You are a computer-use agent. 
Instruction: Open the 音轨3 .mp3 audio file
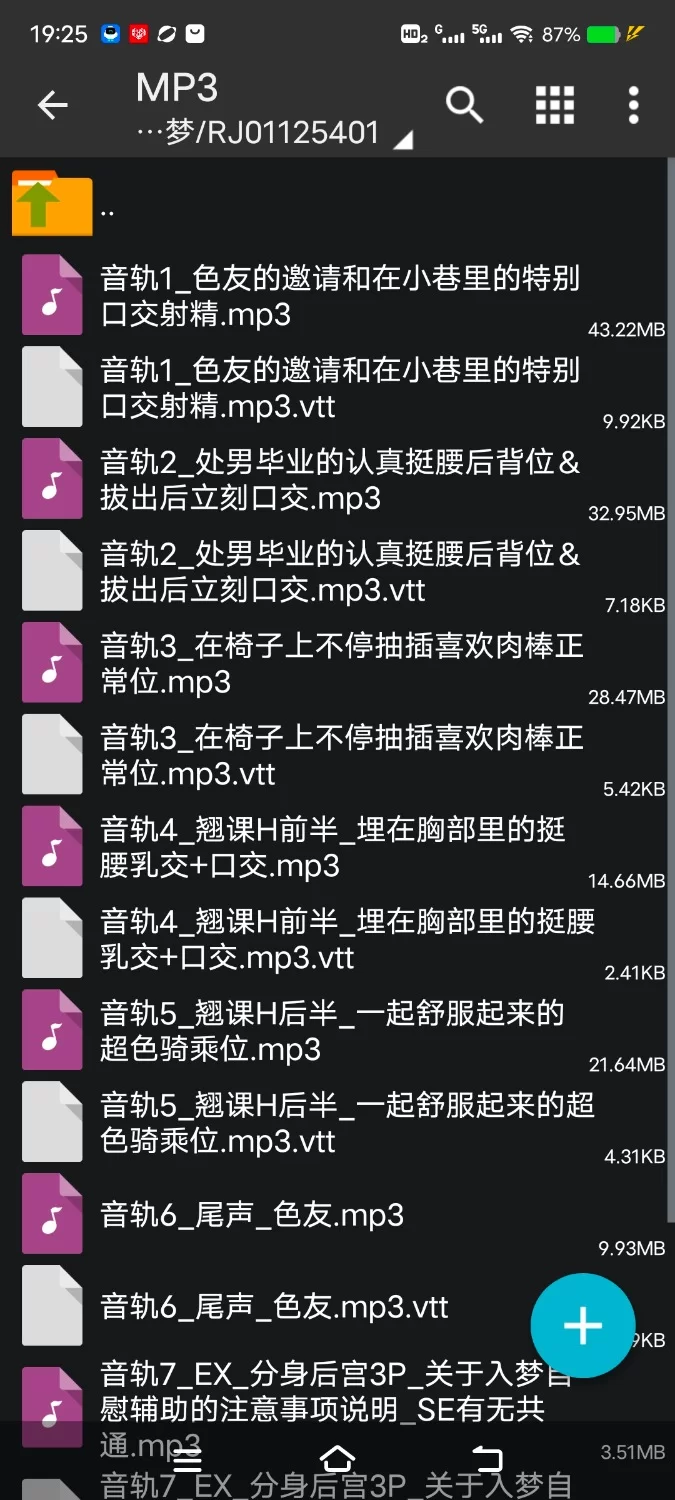click(x=340, y=664)
